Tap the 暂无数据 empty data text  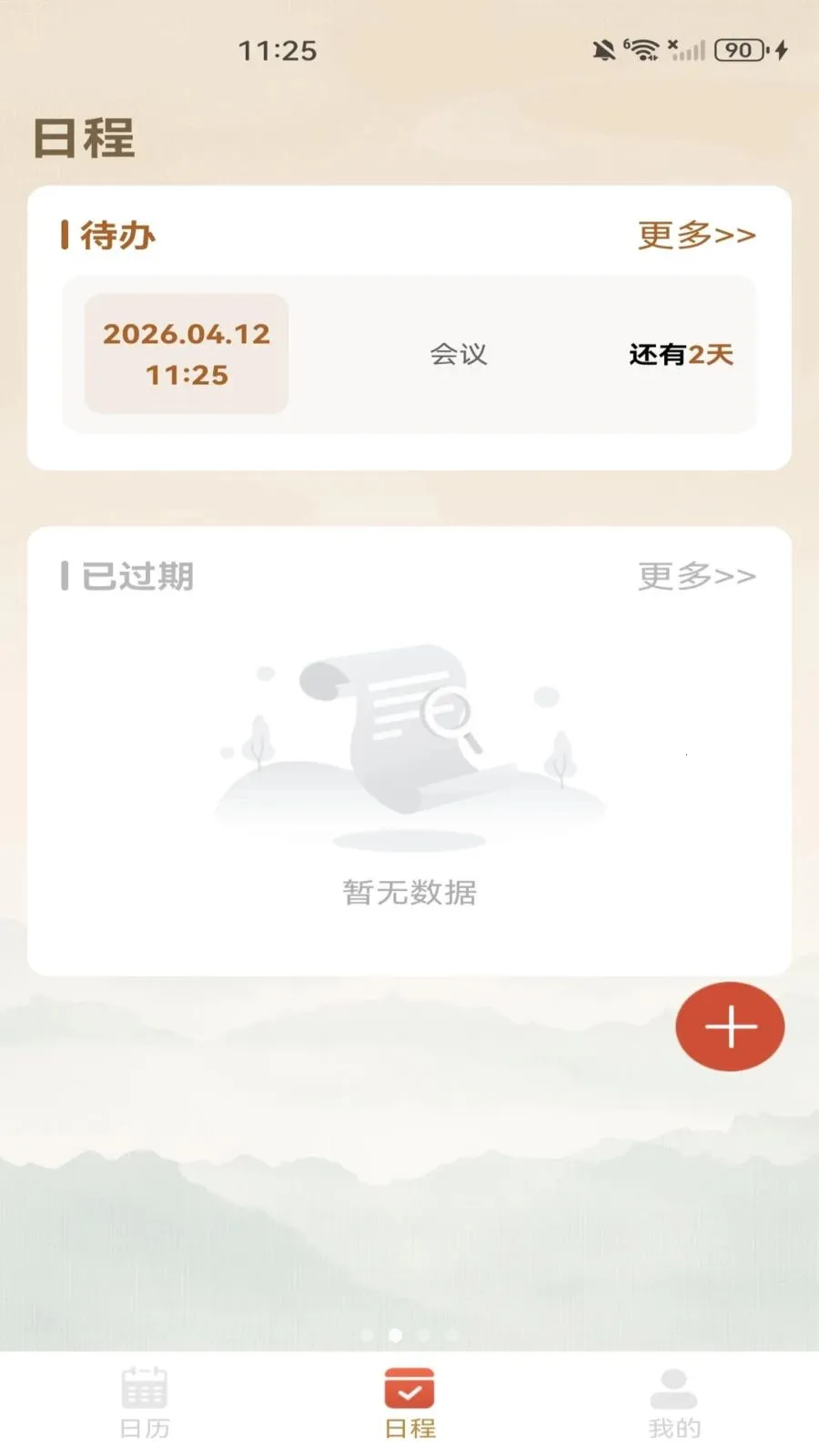coord(408,894)
